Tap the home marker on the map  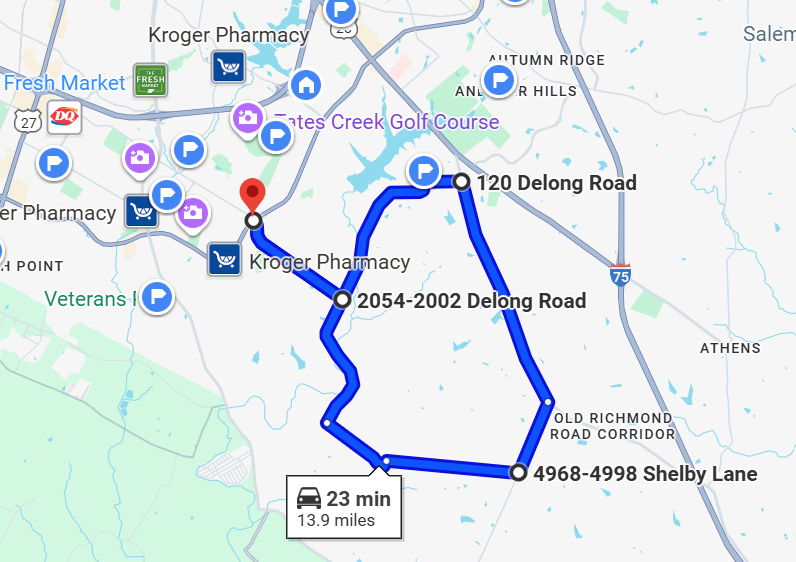pyautogui.click(x=305, y=82)
